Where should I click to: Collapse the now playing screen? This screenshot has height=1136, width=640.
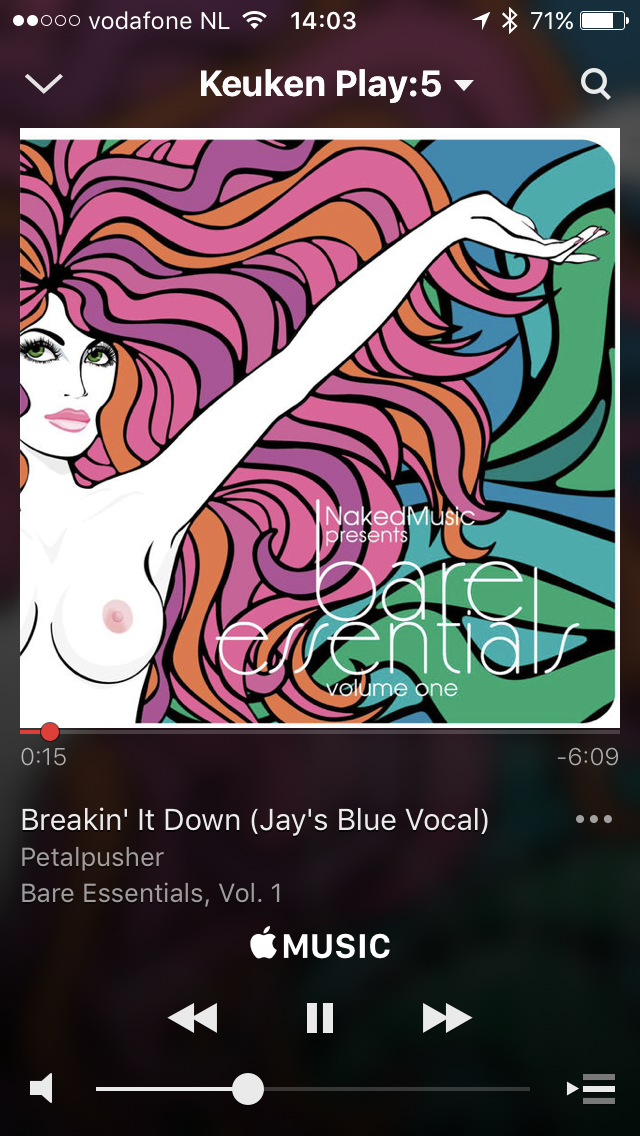coord(44,84)
